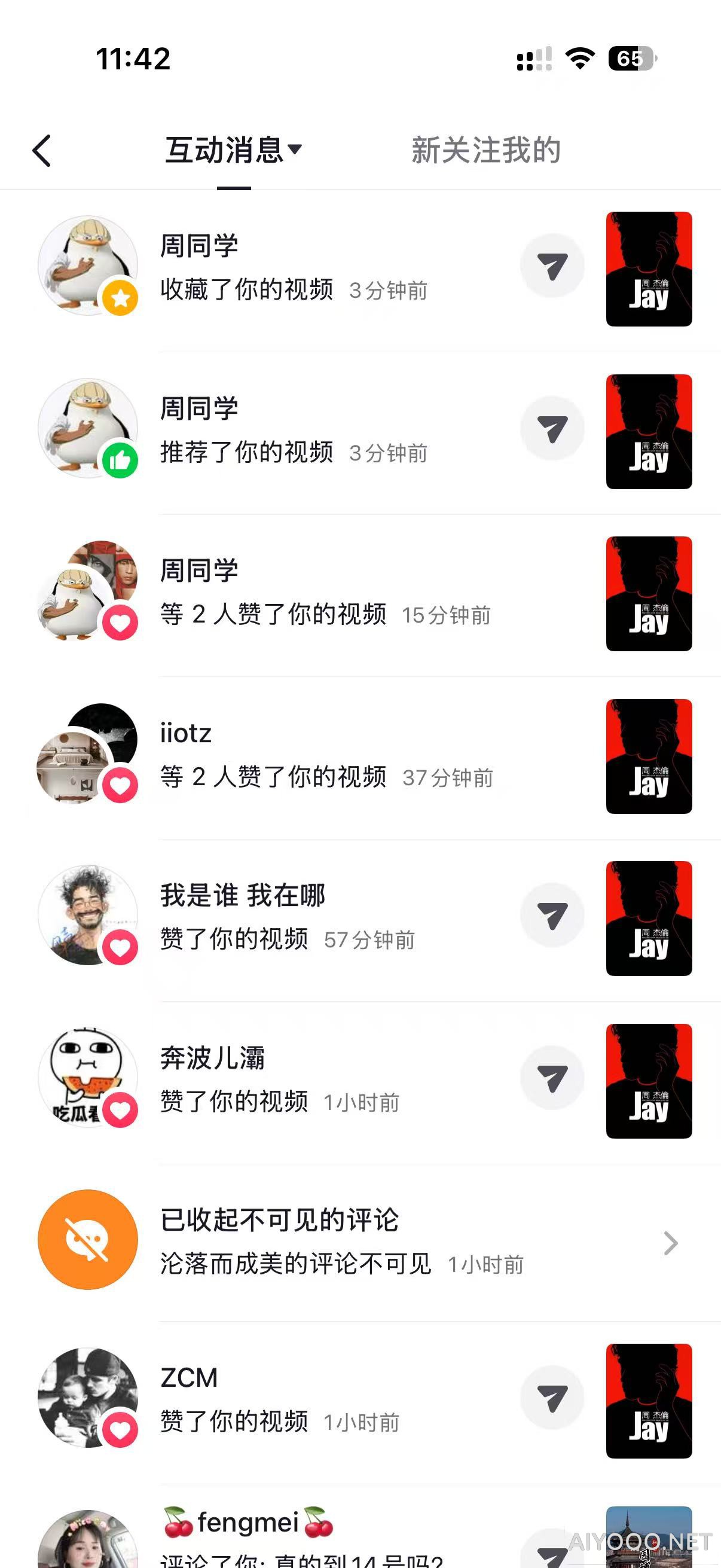The height and width of the screenshot is (1568, 721).
Task: Open video thumbnail next to ZCM's like
Action: tap(649, 1401)
